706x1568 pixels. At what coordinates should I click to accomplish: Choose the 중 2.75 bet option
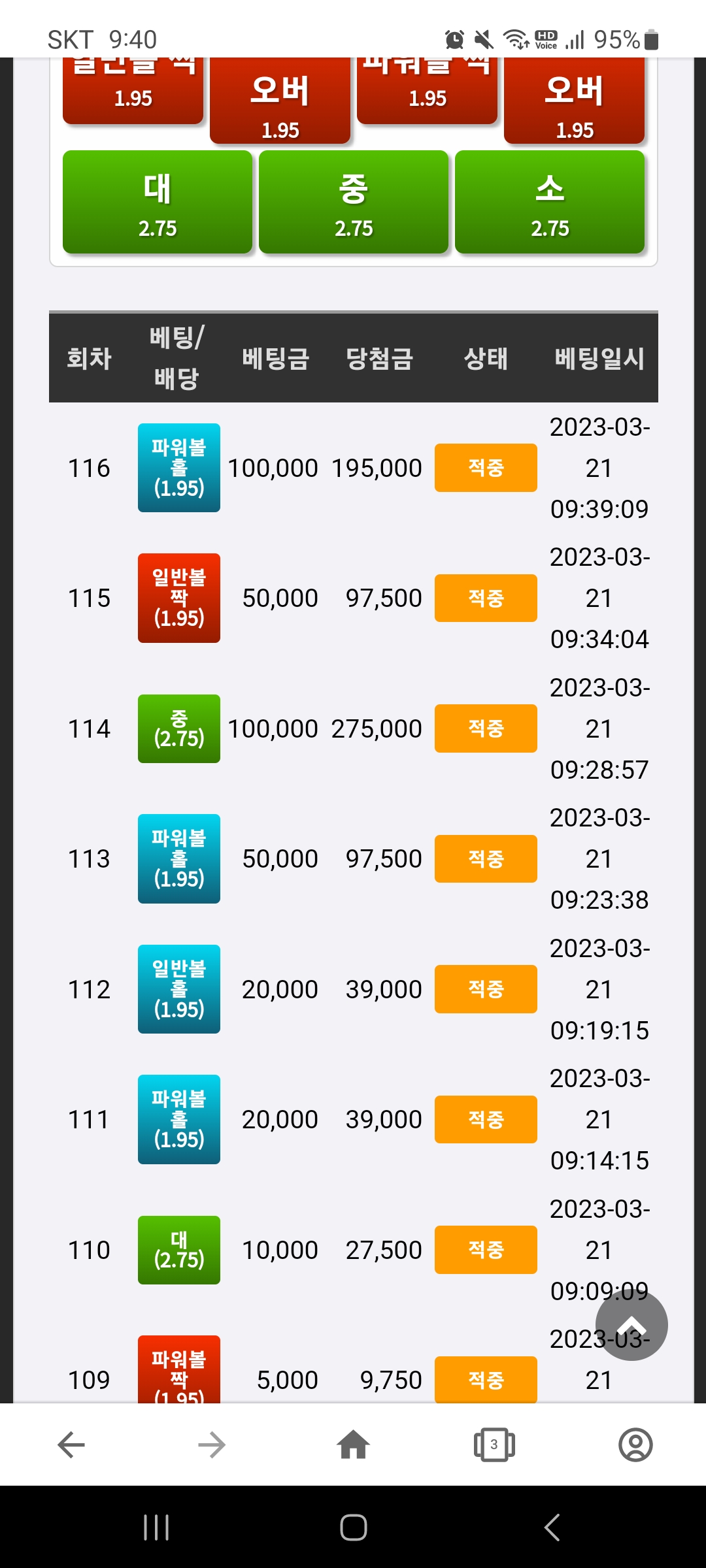354,203
